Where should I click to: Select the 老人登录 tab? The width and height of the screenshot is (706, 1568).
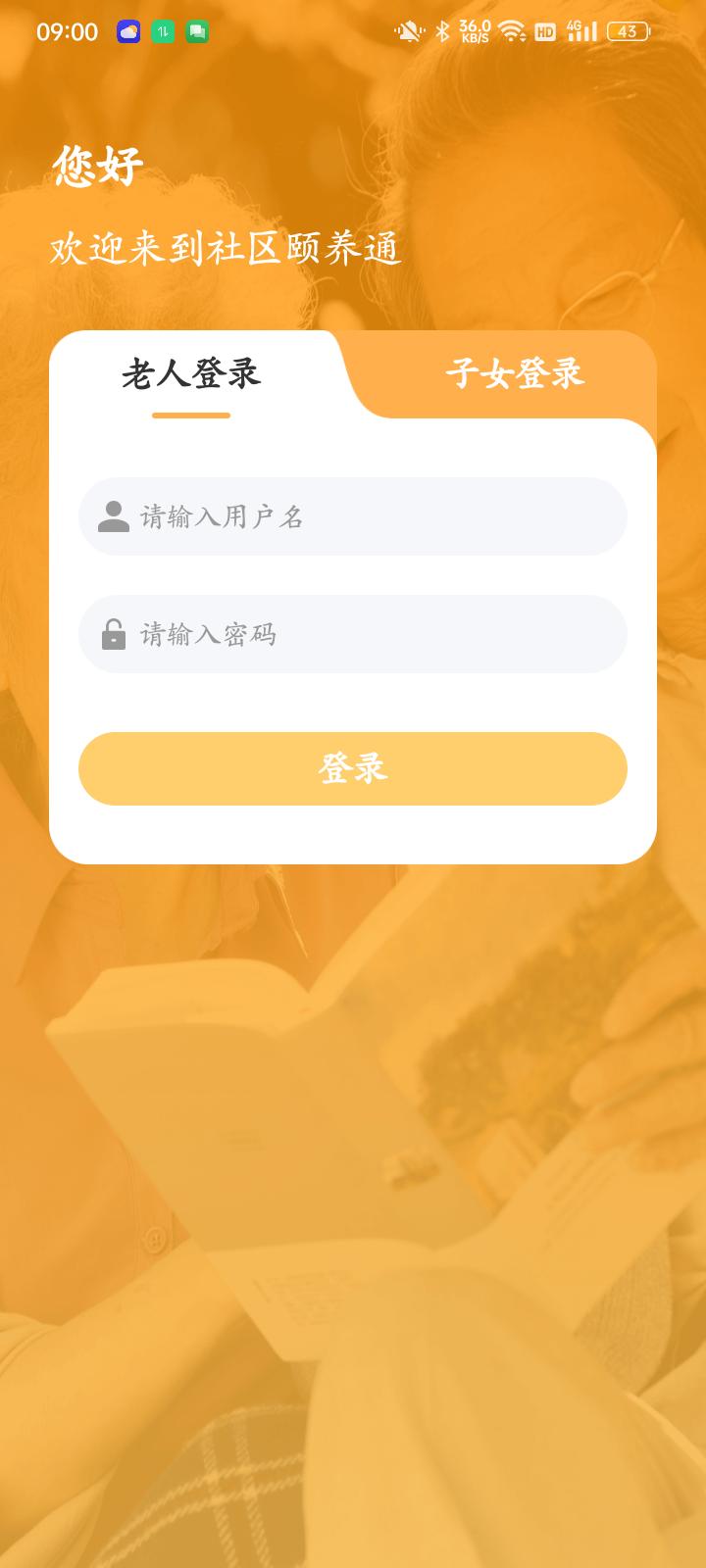tap(191, 374)
